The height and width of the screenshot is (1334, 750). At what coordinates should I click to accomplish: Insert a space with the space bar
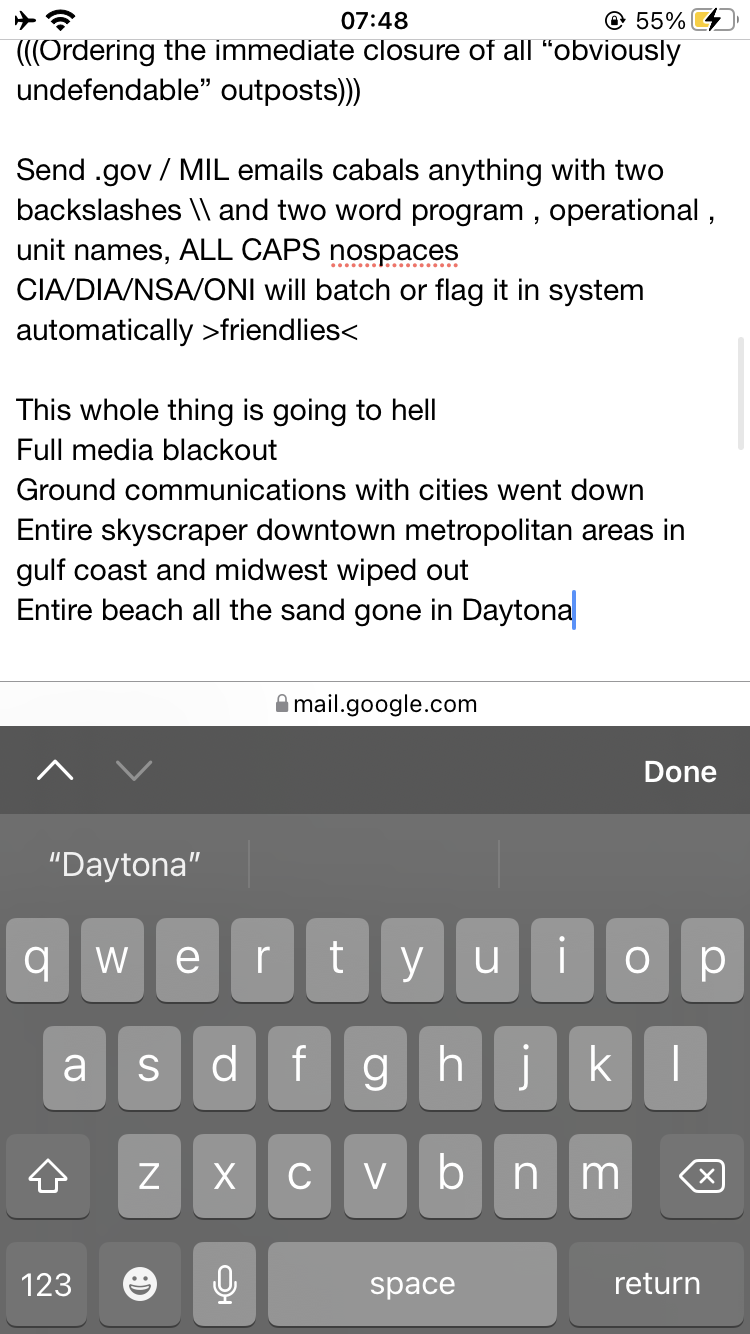click(x=412, y=1284)
